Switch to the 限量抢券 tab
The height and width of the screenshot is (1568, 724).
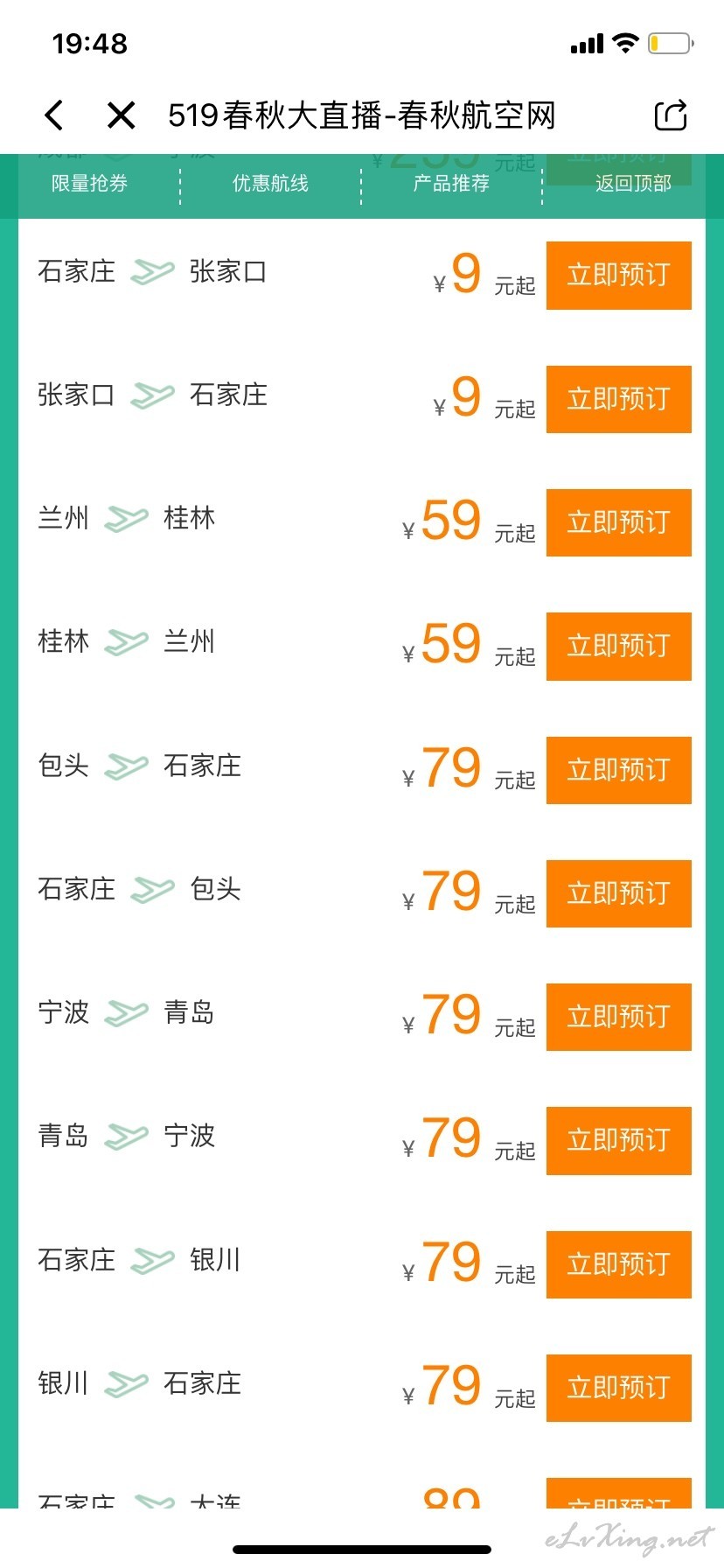tap(89, 183)
